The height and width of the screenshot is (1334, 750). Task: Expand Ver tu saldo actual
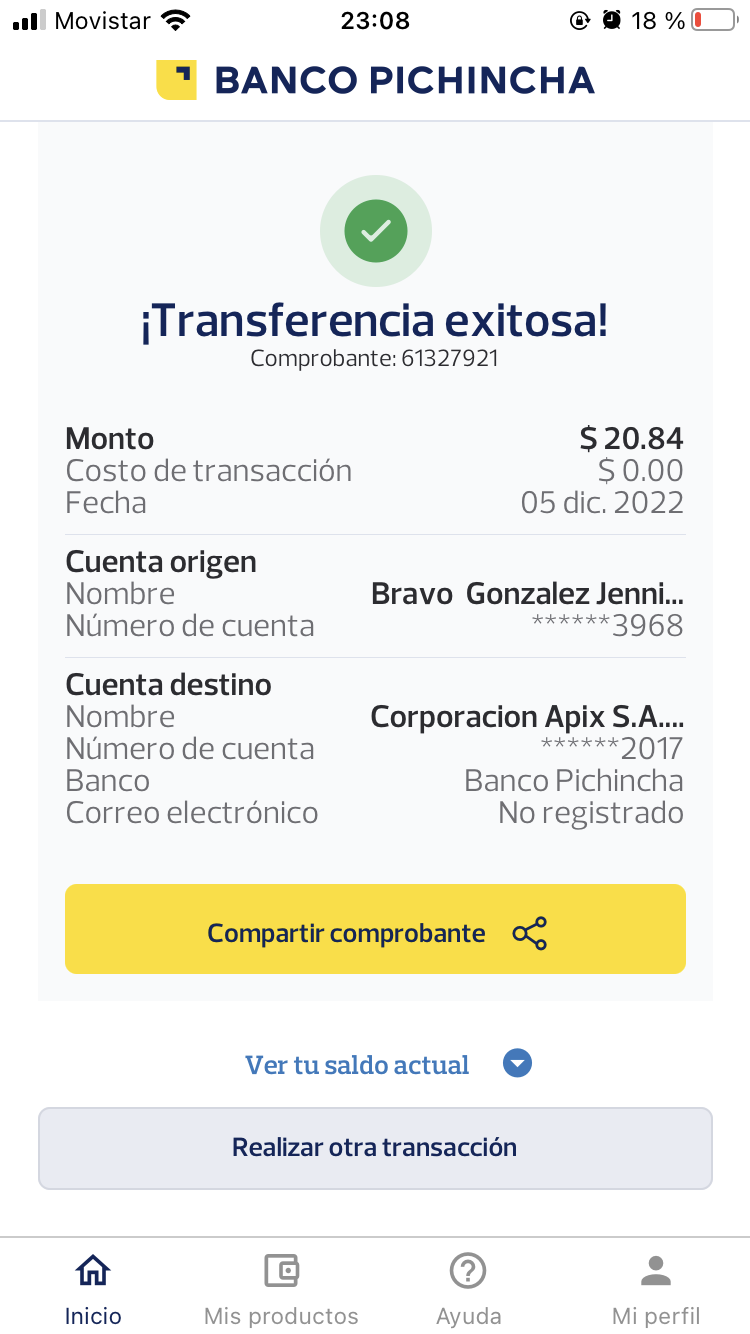tap(388, 1064)
